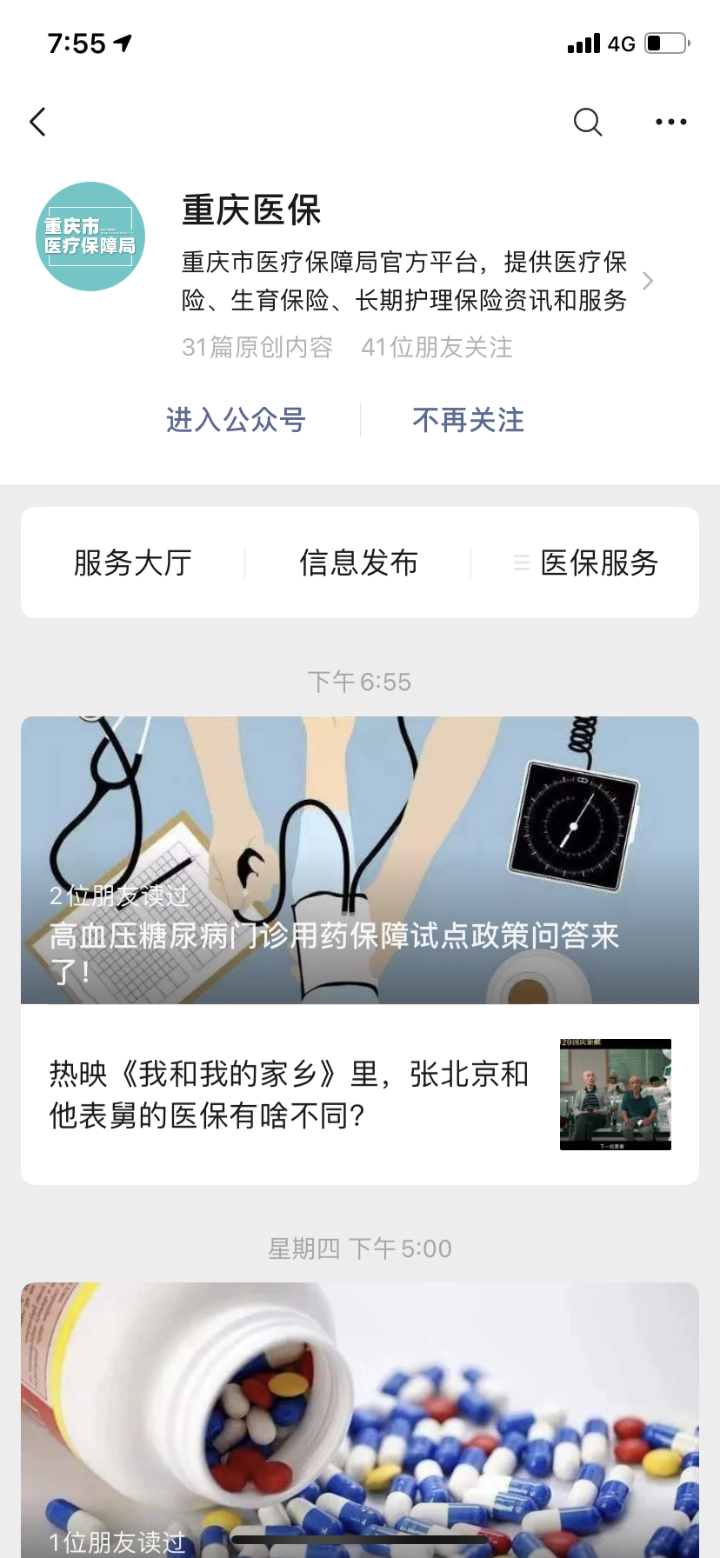Select the 服务大厅 tab
Viewport: 720px width, 1558px height.
click(132, 562)
